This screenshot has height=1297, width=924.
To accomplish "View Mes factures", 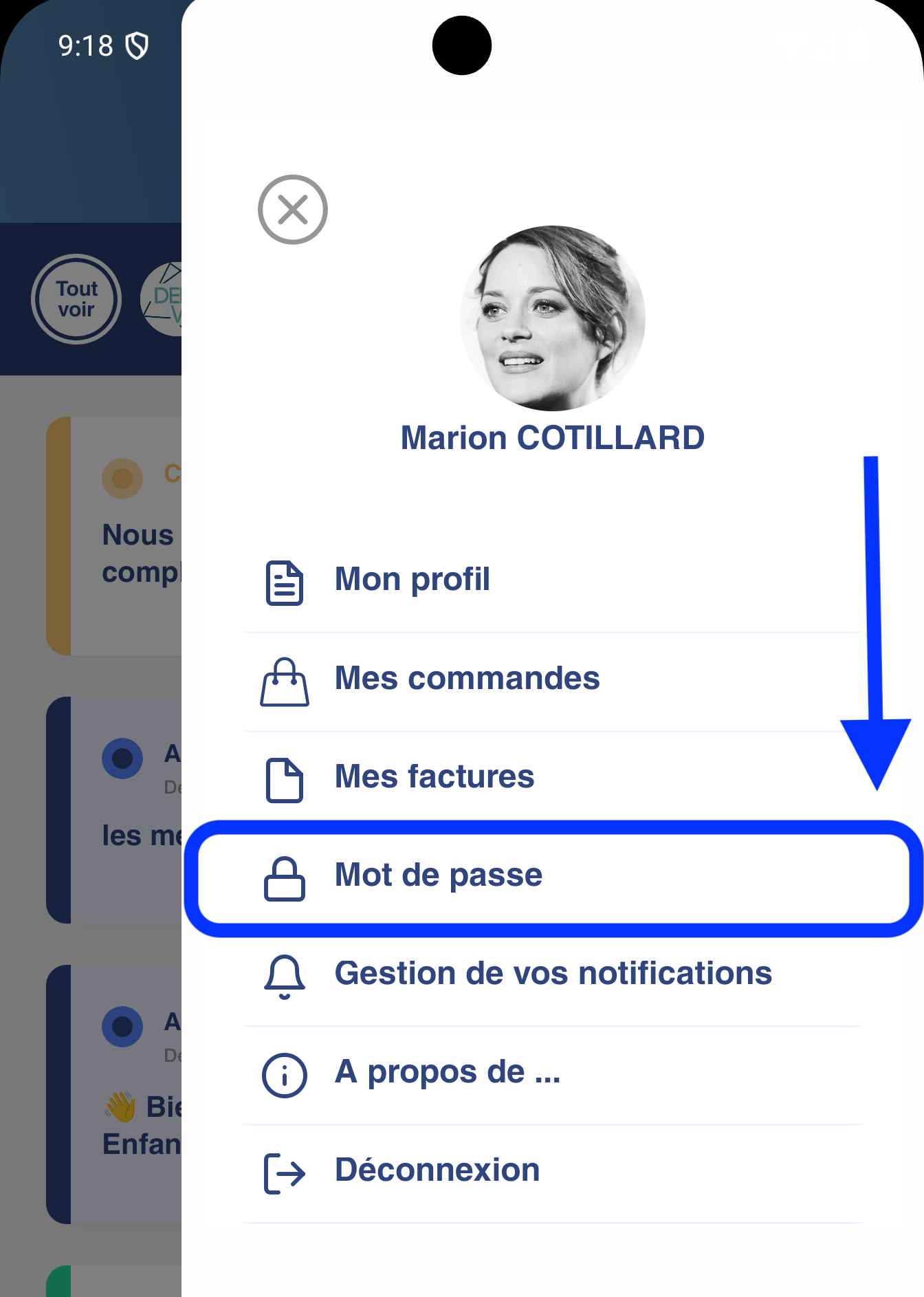I will pyautogui.click(x=434, y=777).
